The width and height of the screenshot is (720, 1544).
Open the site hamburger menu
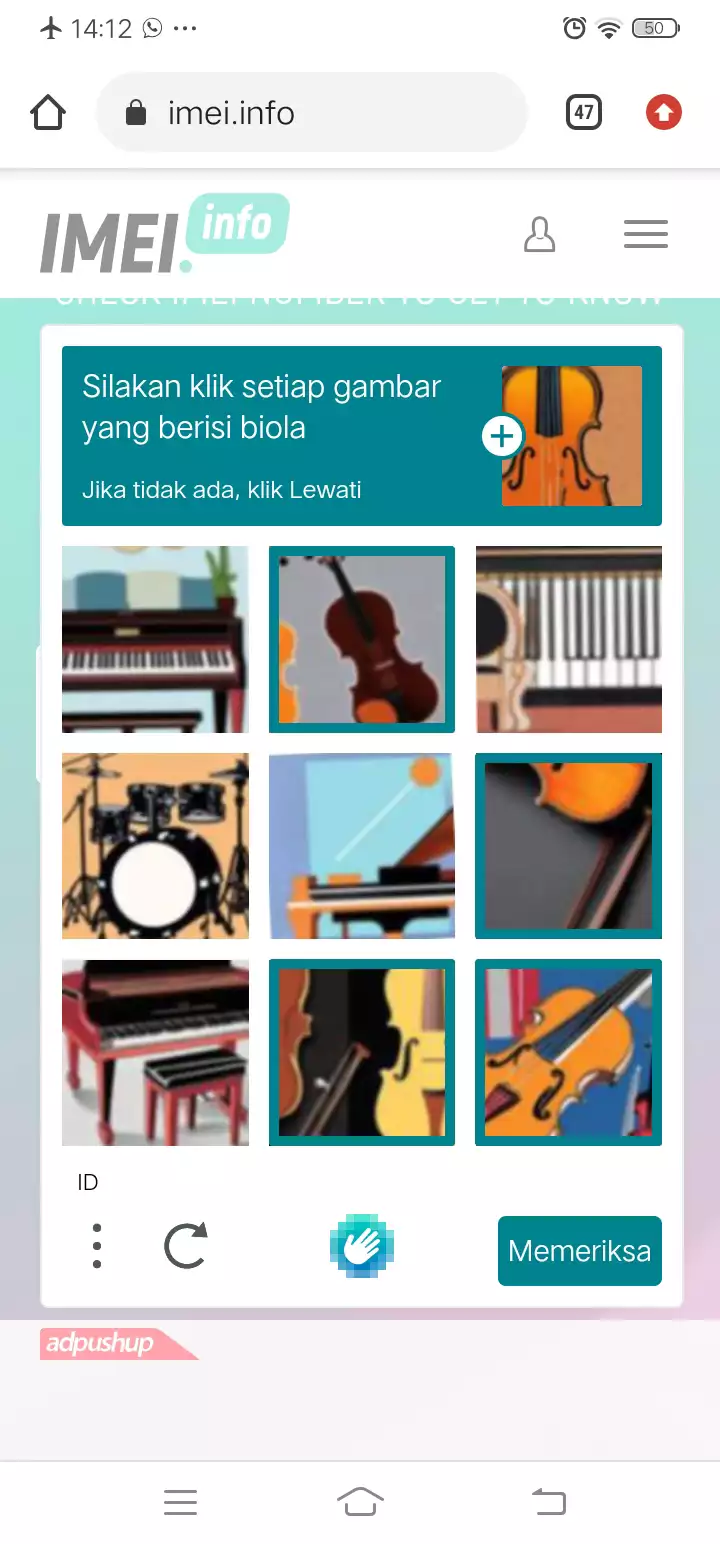[x=645, y=235]
